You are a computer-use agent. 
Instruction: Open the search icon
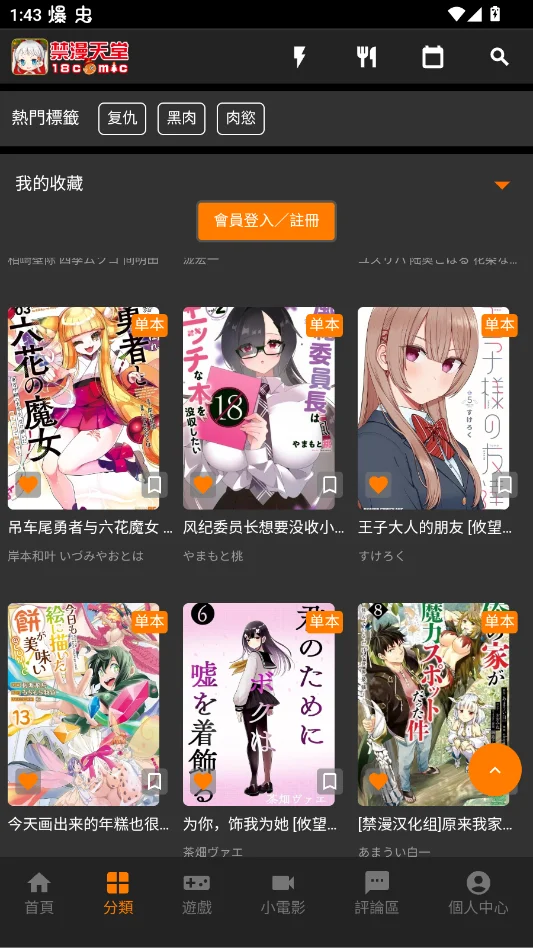(499, 57)
